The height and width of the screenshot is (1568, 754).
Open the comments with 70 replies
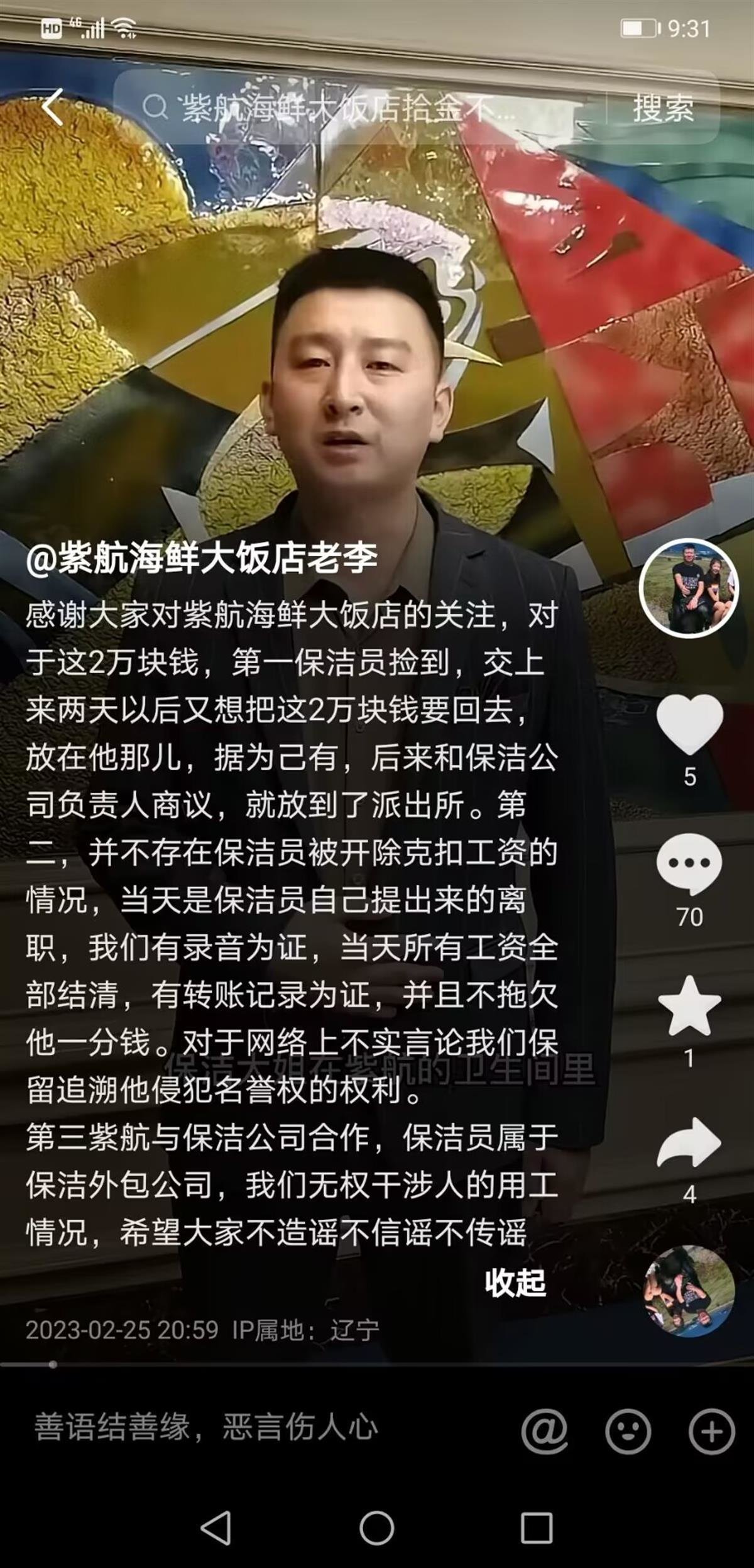click(x=689, y=864)
